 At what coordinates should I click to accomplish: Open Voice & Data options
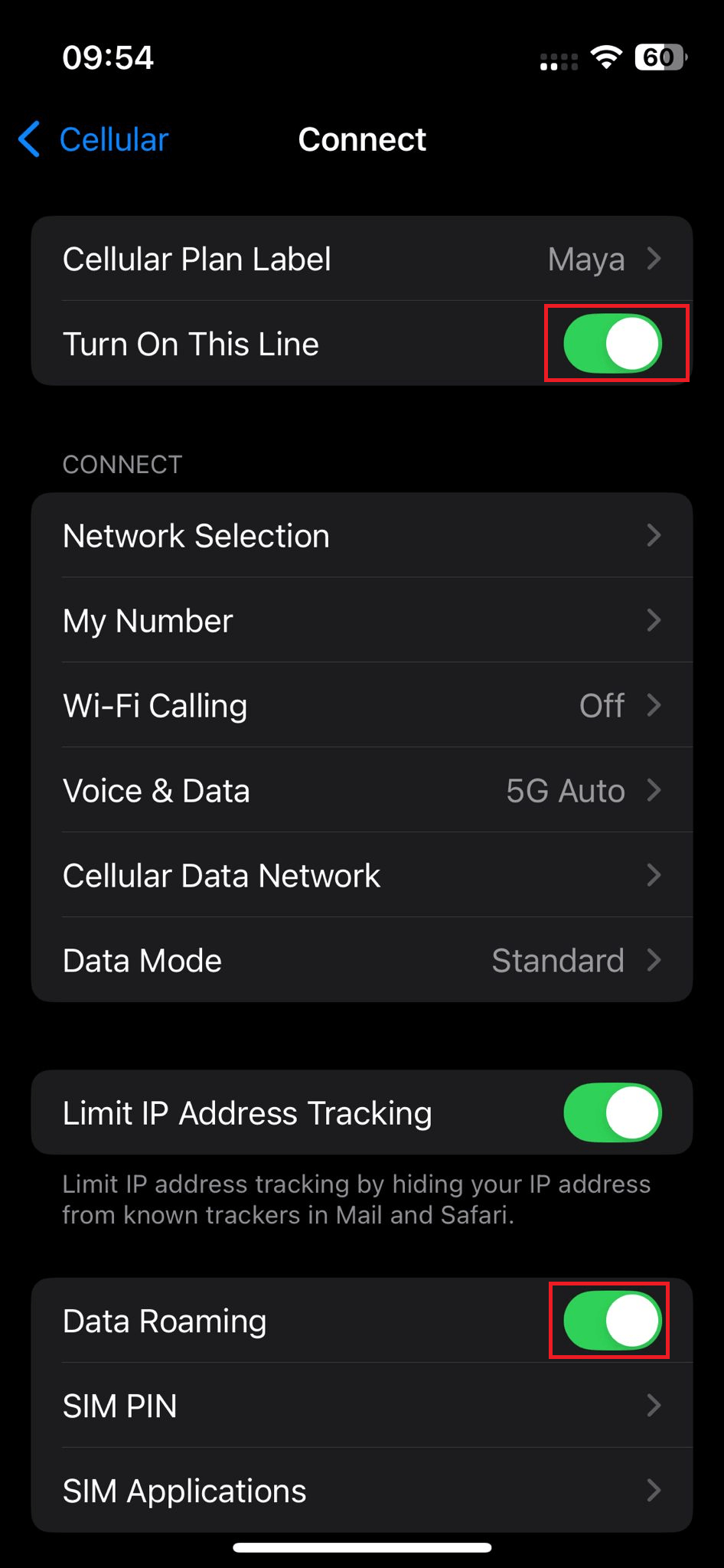(361, 791)
